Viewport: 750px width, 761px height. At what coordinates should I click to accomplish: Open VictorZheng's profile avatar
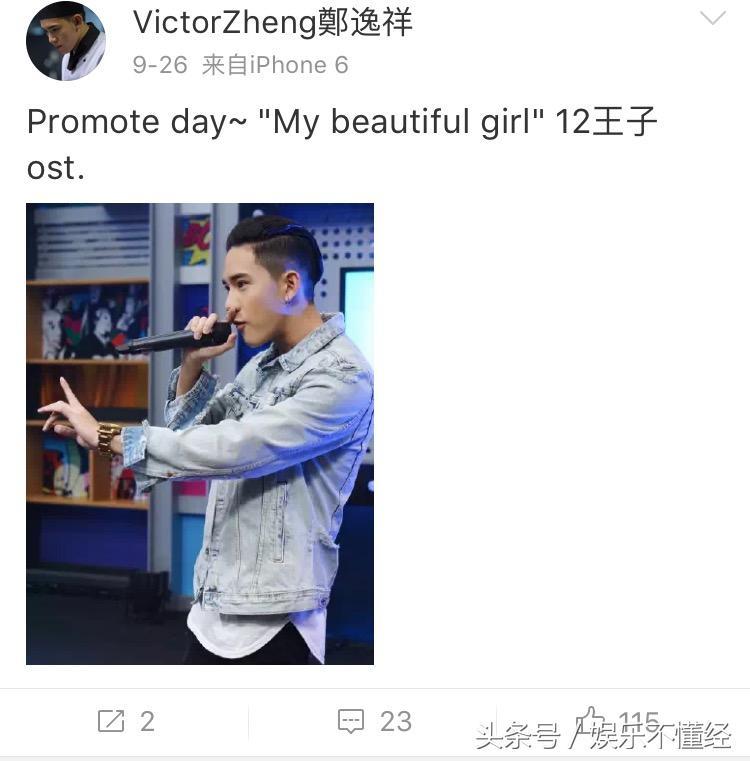click(65, 41)
